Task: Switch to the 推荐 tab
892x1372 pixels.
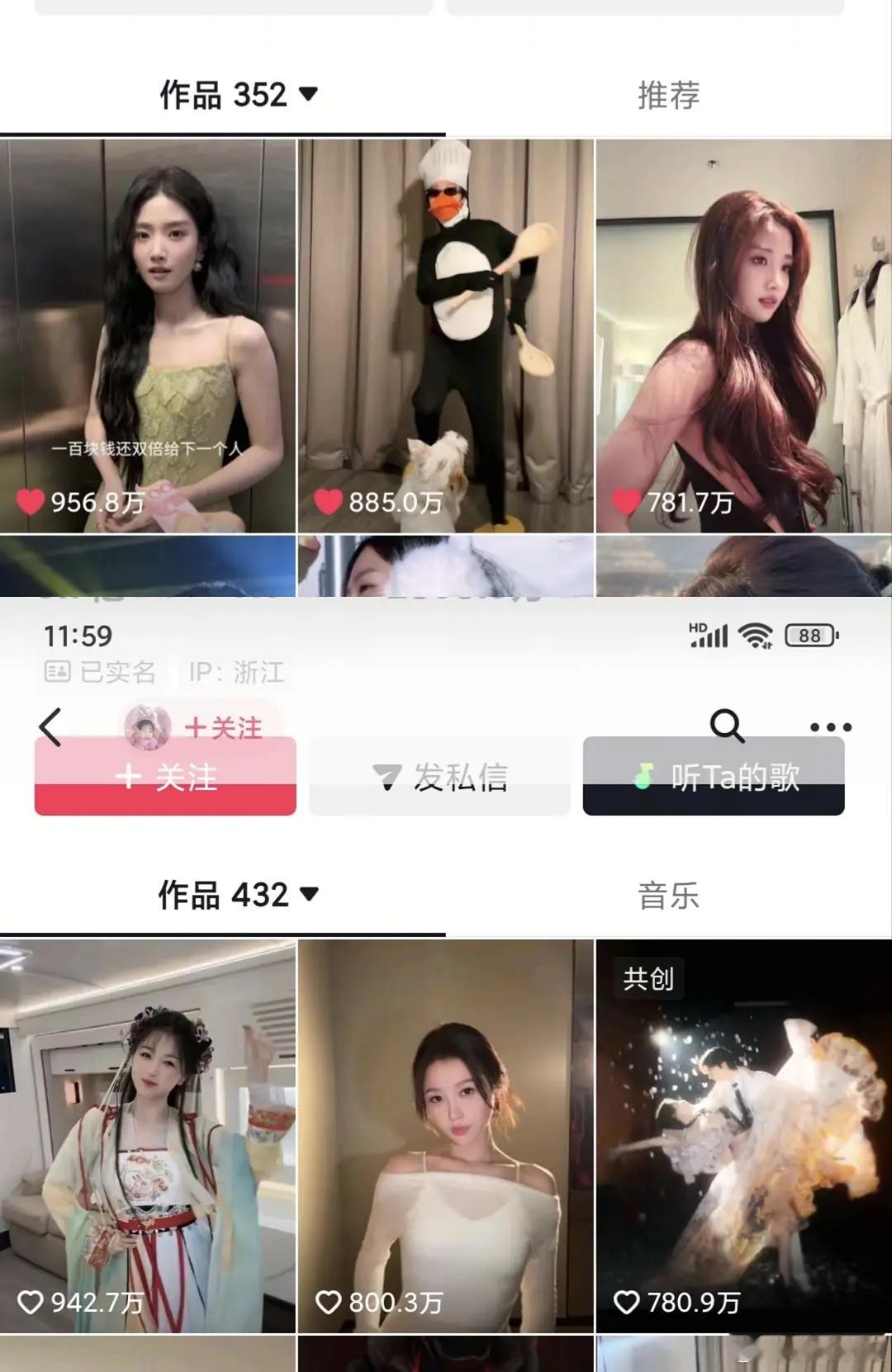Action: tap(669, 96)
